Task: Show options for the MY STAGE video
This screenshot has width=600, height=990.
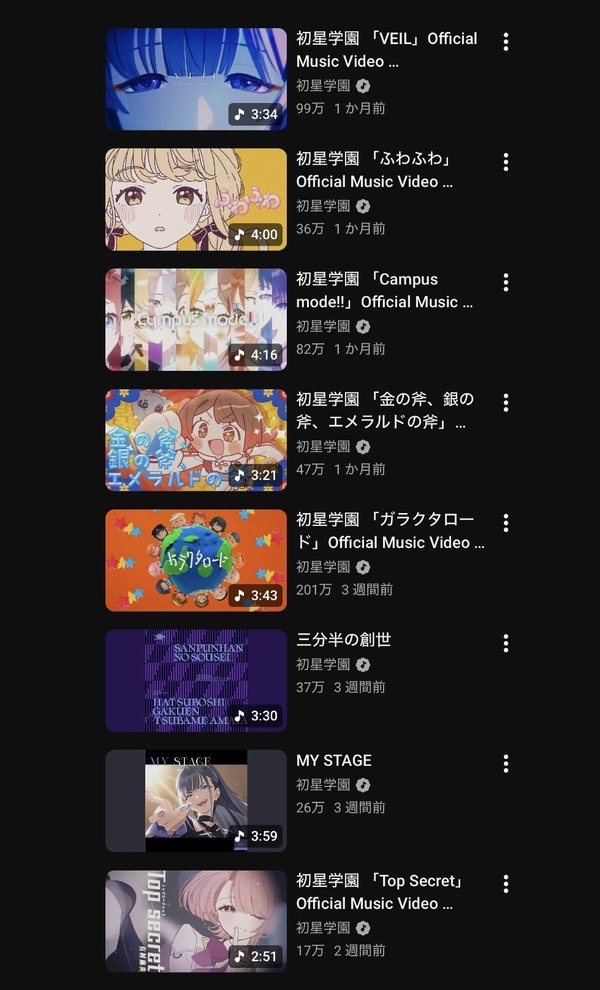Action: tap(506, 764)
